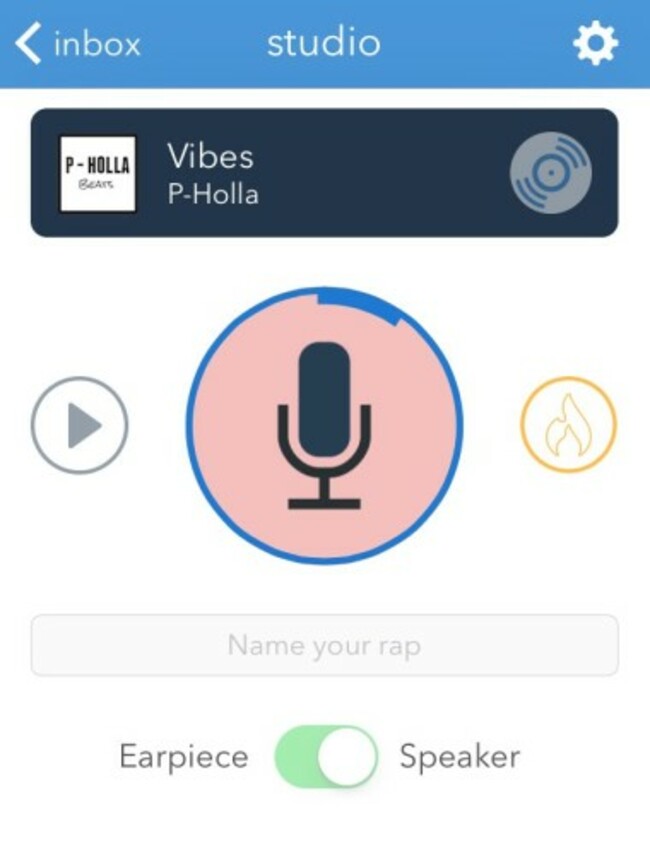Focus the Name your rap field
Viewport: 650px width, 855px height.
tap(324, 645)
